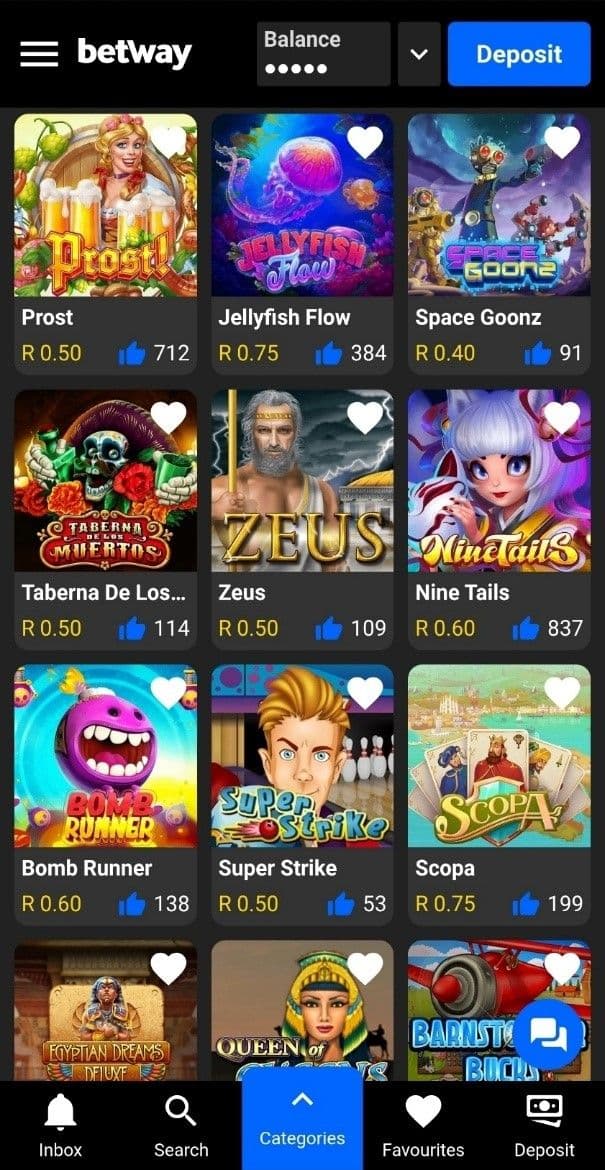Screen dimensions: 605x1170
Task: Open the hamburger menu
Action: coord(39,53)
